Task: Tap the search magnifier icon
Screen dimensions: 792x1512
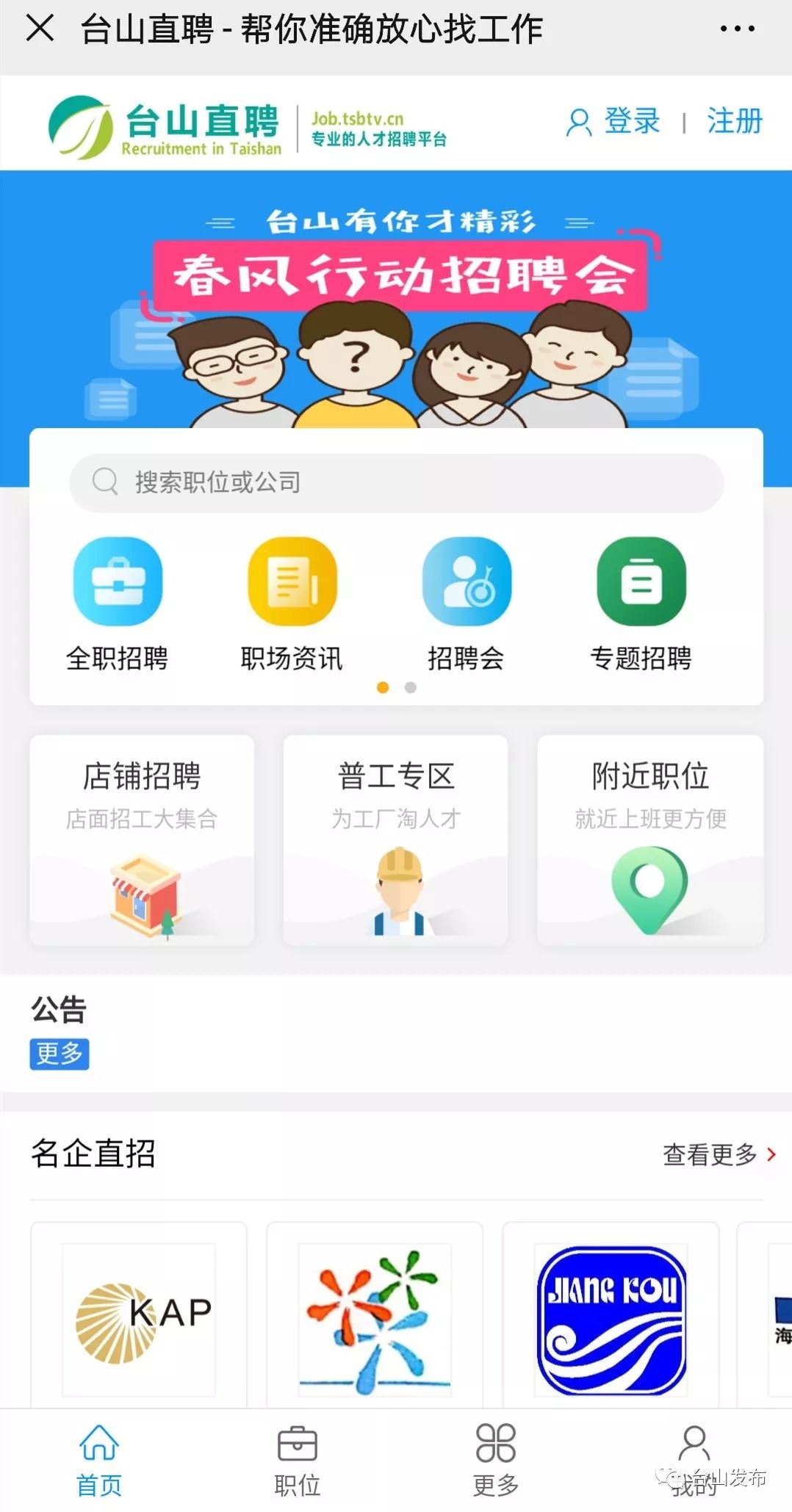Action: tap(105, 481)
